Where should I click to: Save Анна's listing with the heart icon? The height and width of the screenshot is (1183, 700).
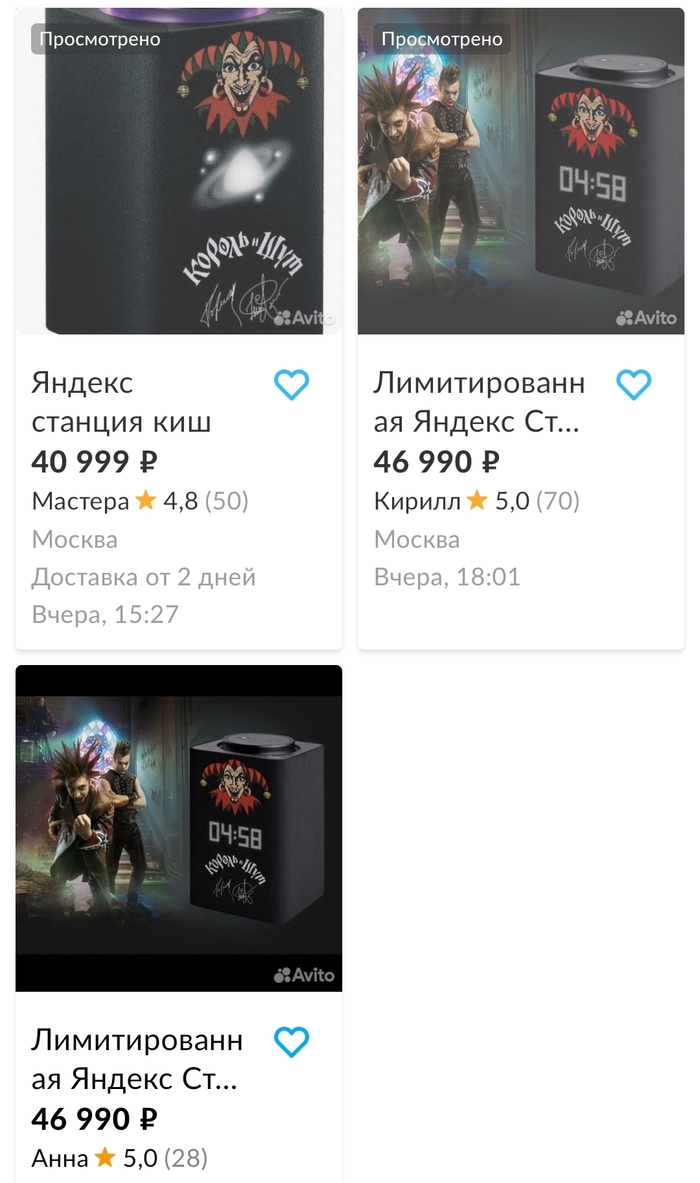click(292, 1043)
